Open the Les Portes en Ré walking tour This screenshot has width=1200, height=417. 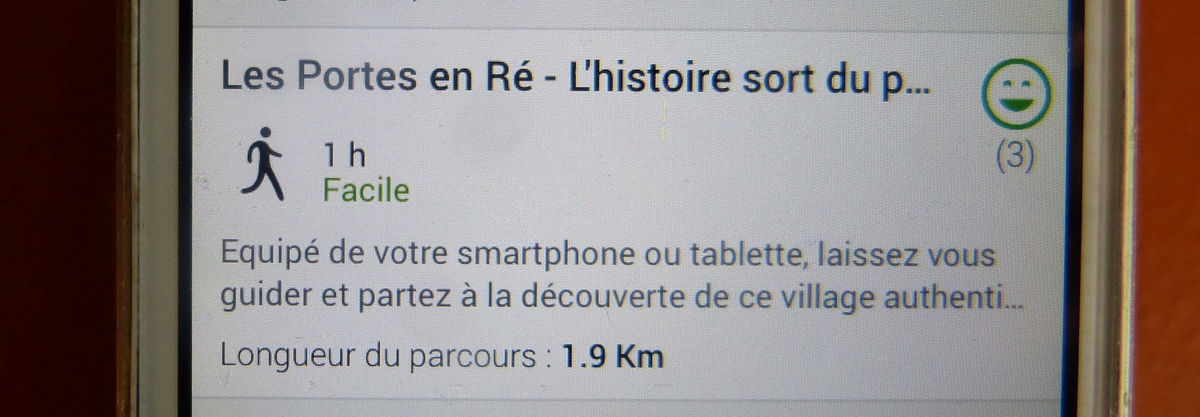(x=575, y=79)
